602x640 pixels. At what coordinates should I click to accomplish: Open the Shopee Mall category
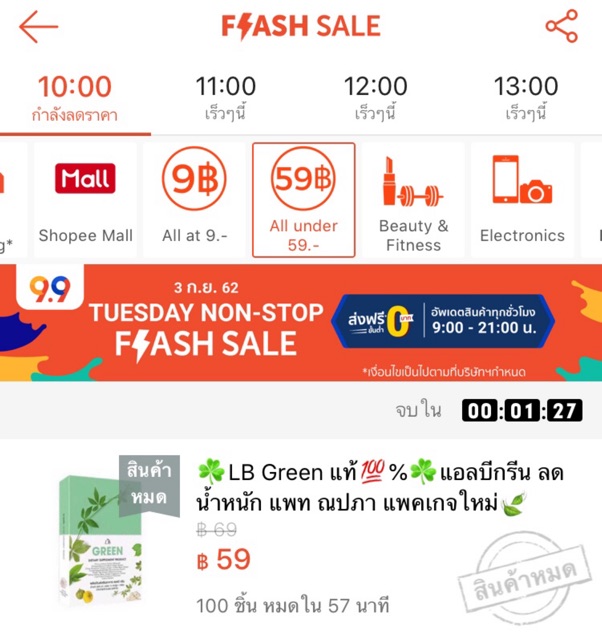pyautogui.click(x=86, y=200)
